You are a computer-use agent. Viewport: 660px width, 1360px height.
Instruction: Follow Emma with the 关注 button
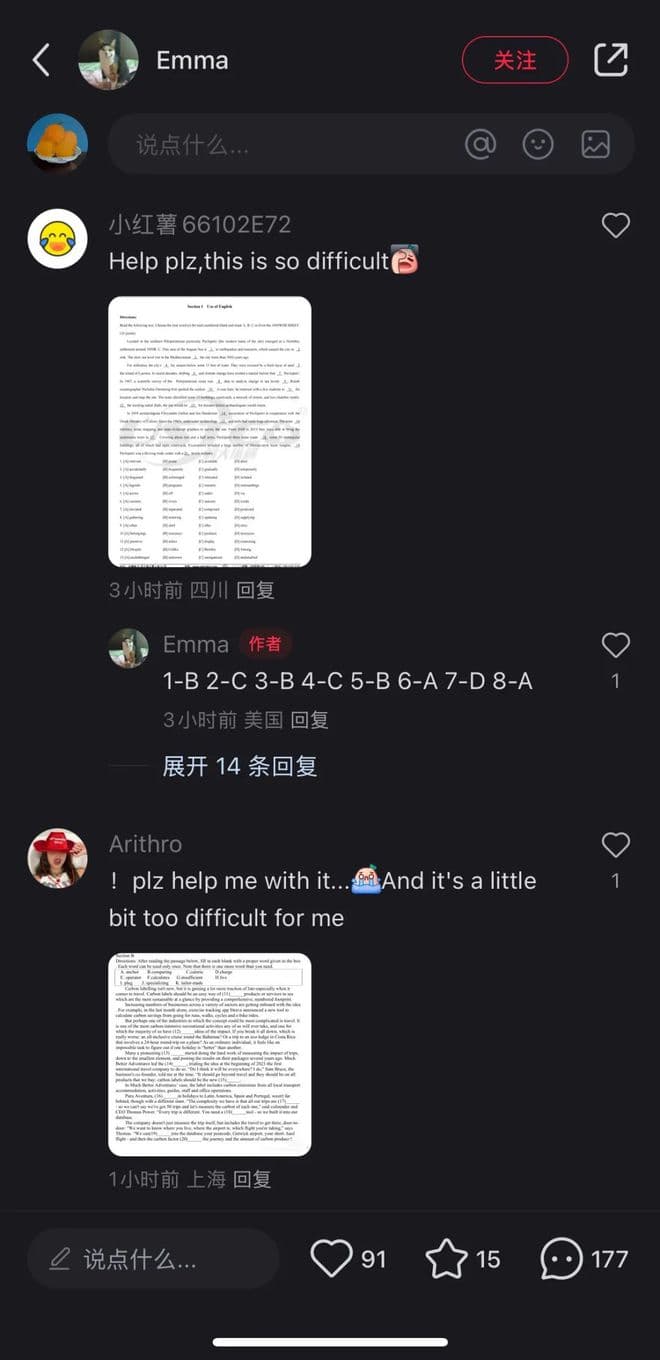tap(515, 60)
